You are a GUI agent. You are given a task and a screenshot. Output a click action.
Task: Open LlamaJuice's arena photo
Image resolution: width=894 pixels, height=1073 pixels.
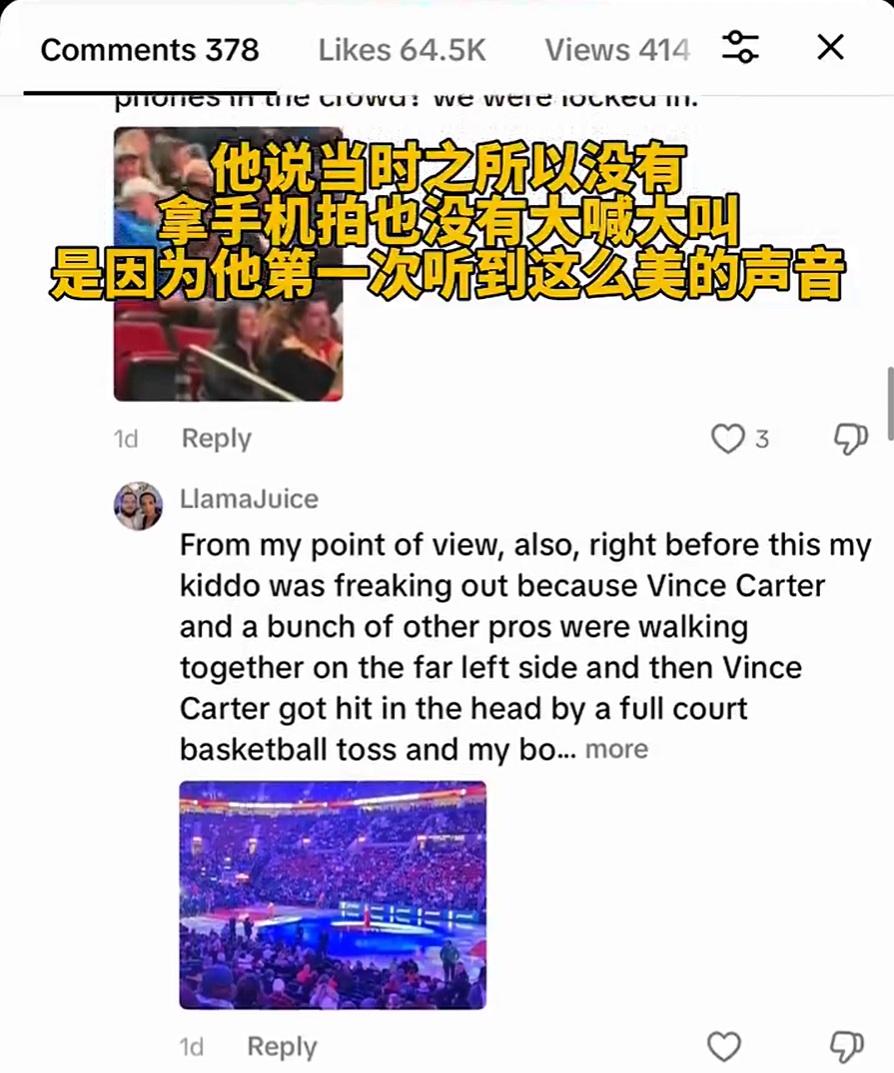332,894
